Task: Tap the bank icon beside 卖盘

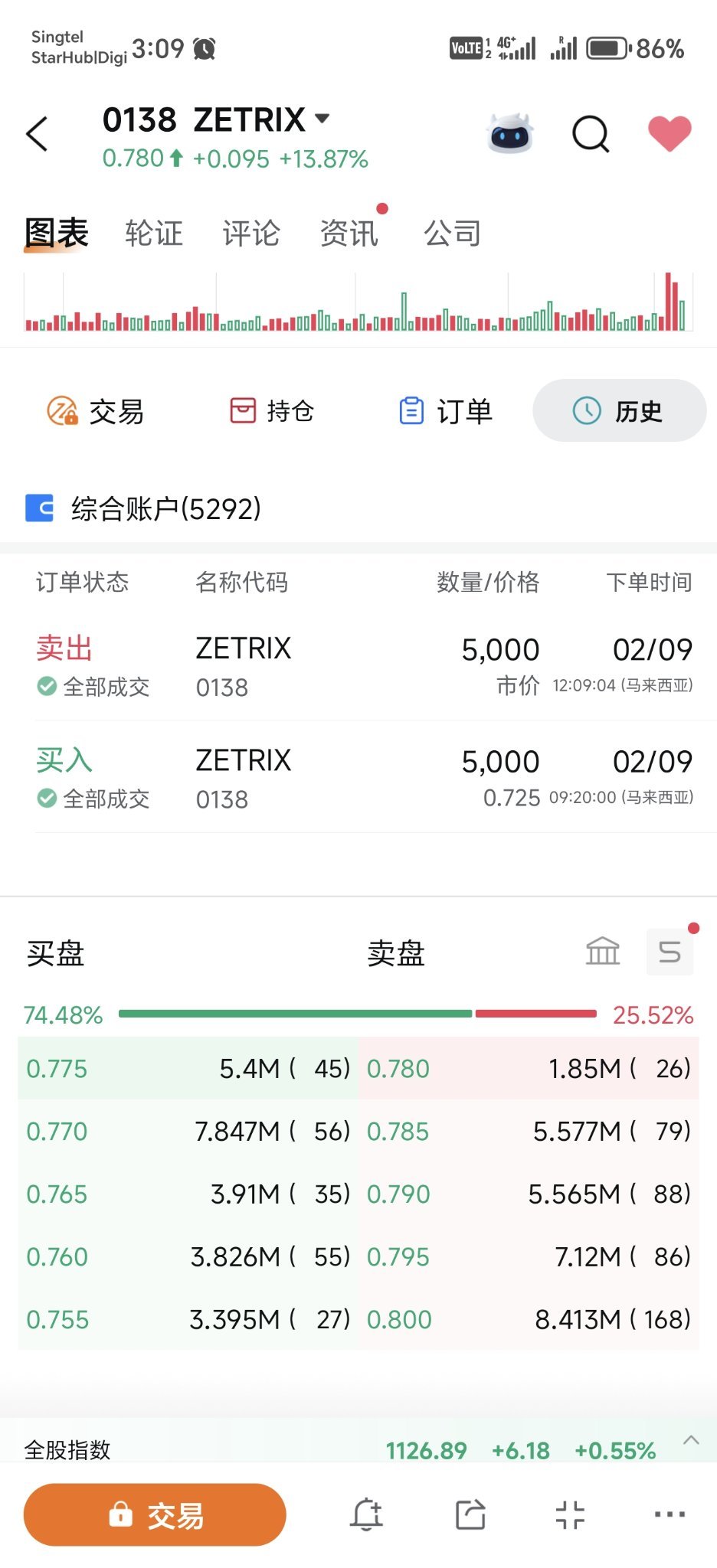Action: coord(603,952)
